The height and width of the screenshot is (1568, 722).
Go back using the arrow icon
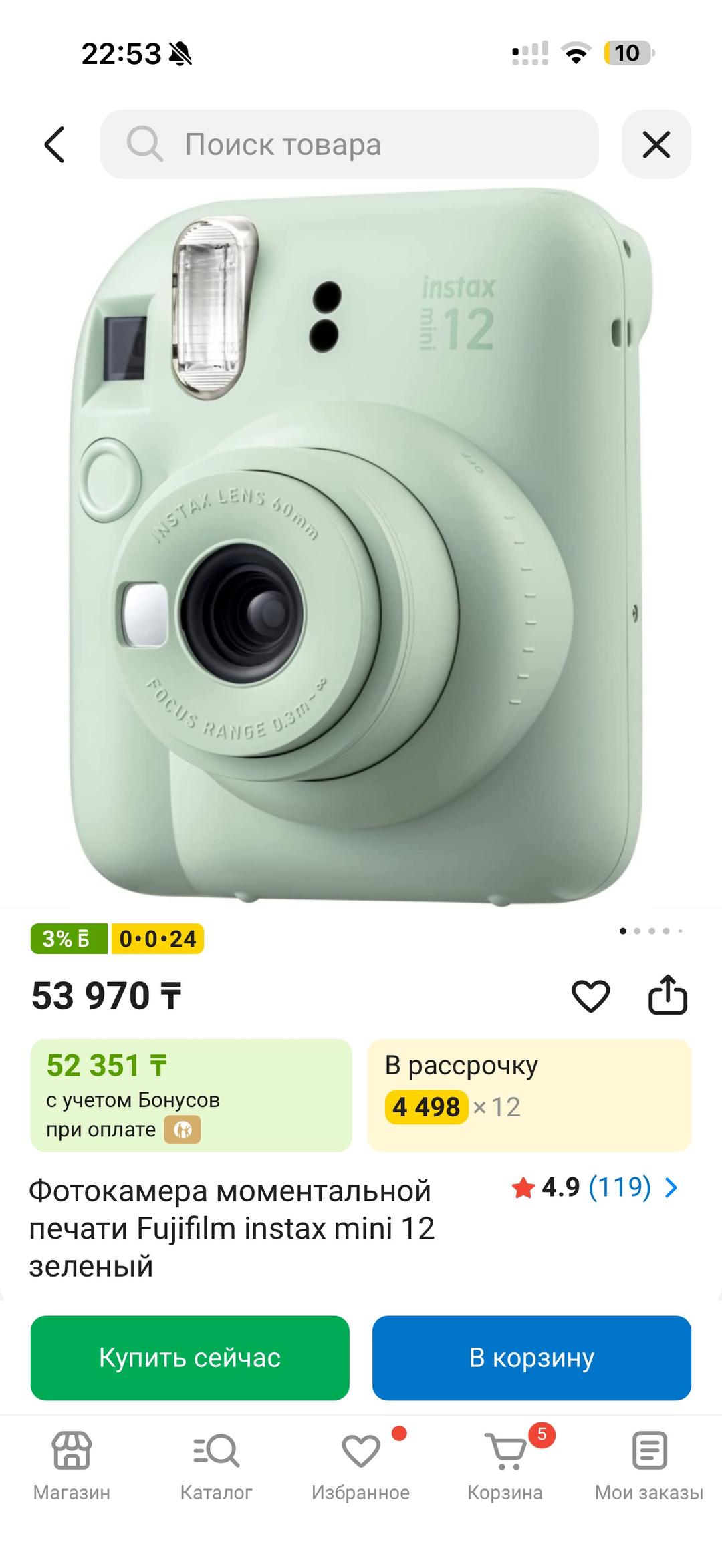coord(55,144)
